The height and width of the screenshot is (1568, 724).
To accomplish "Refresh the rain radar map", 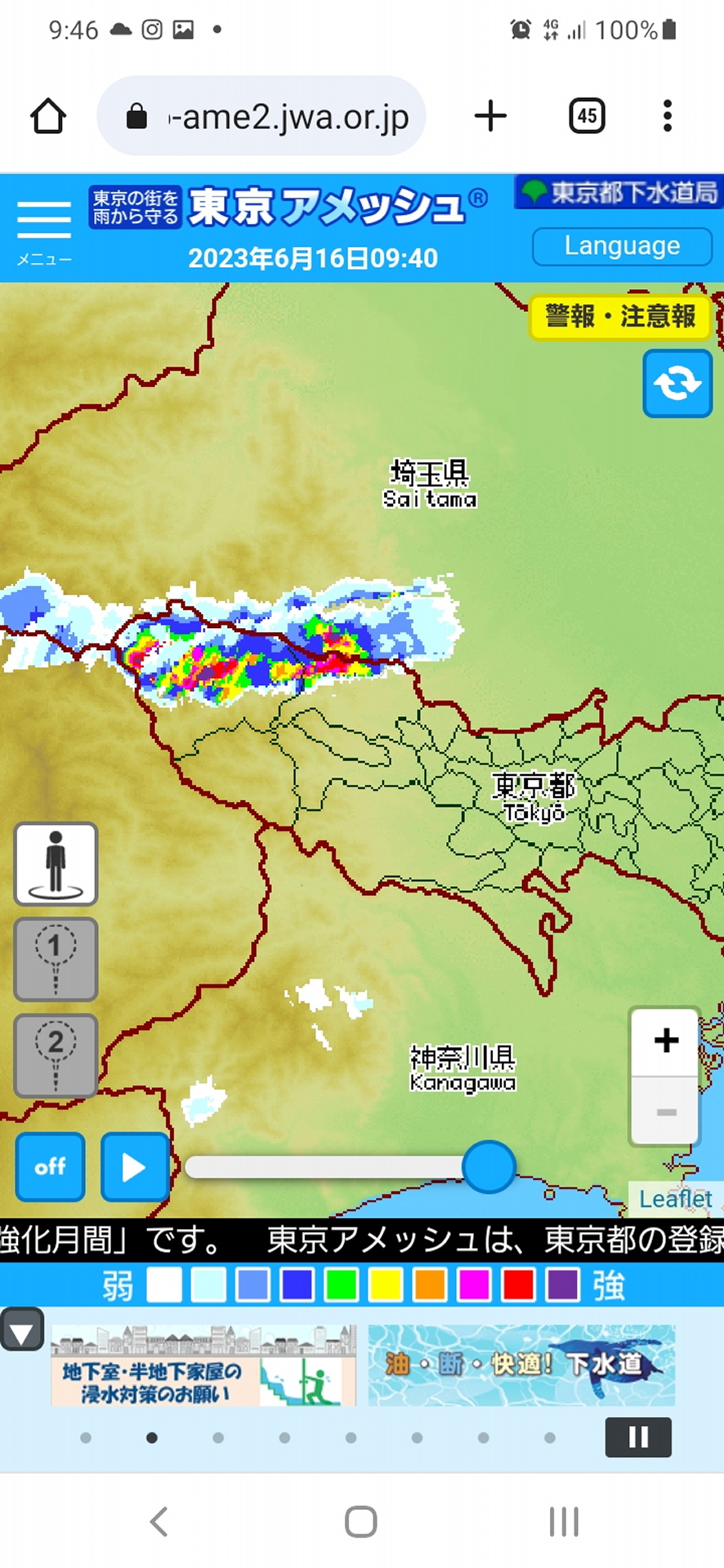I will (677, 383).
